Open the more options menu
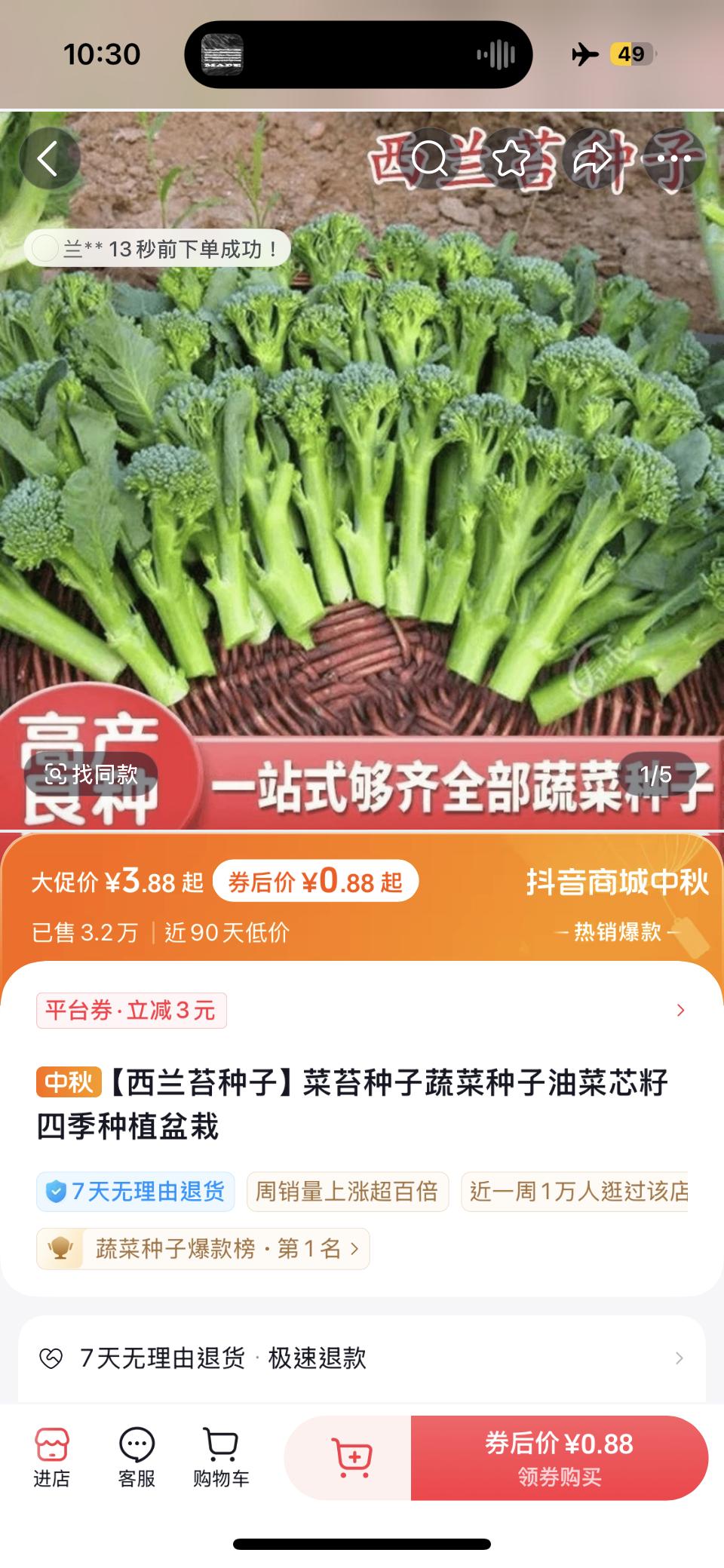Viewport: 724px width, 1568px height. point(673,159)
